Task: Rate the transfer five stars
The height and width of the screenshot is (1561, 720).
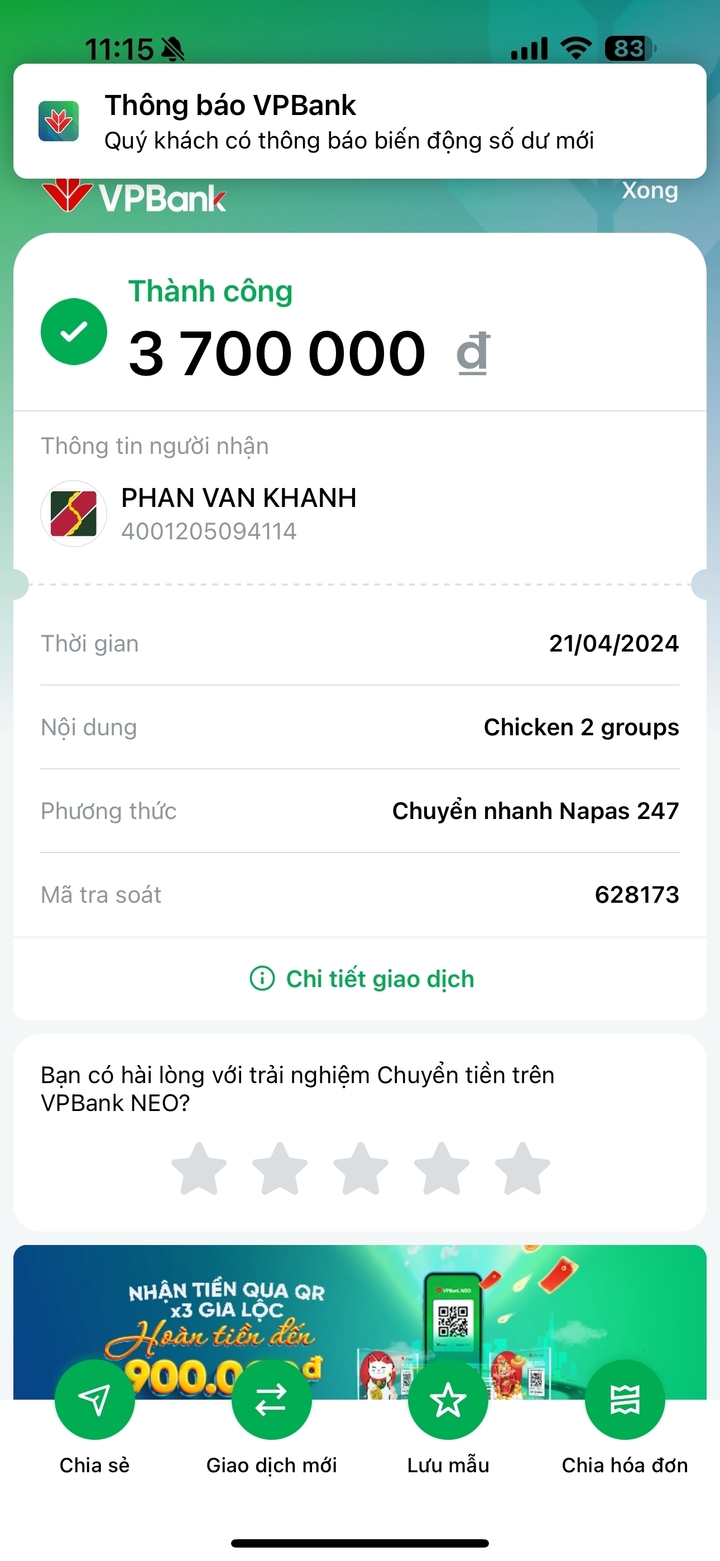Action: coord(522,1169)
